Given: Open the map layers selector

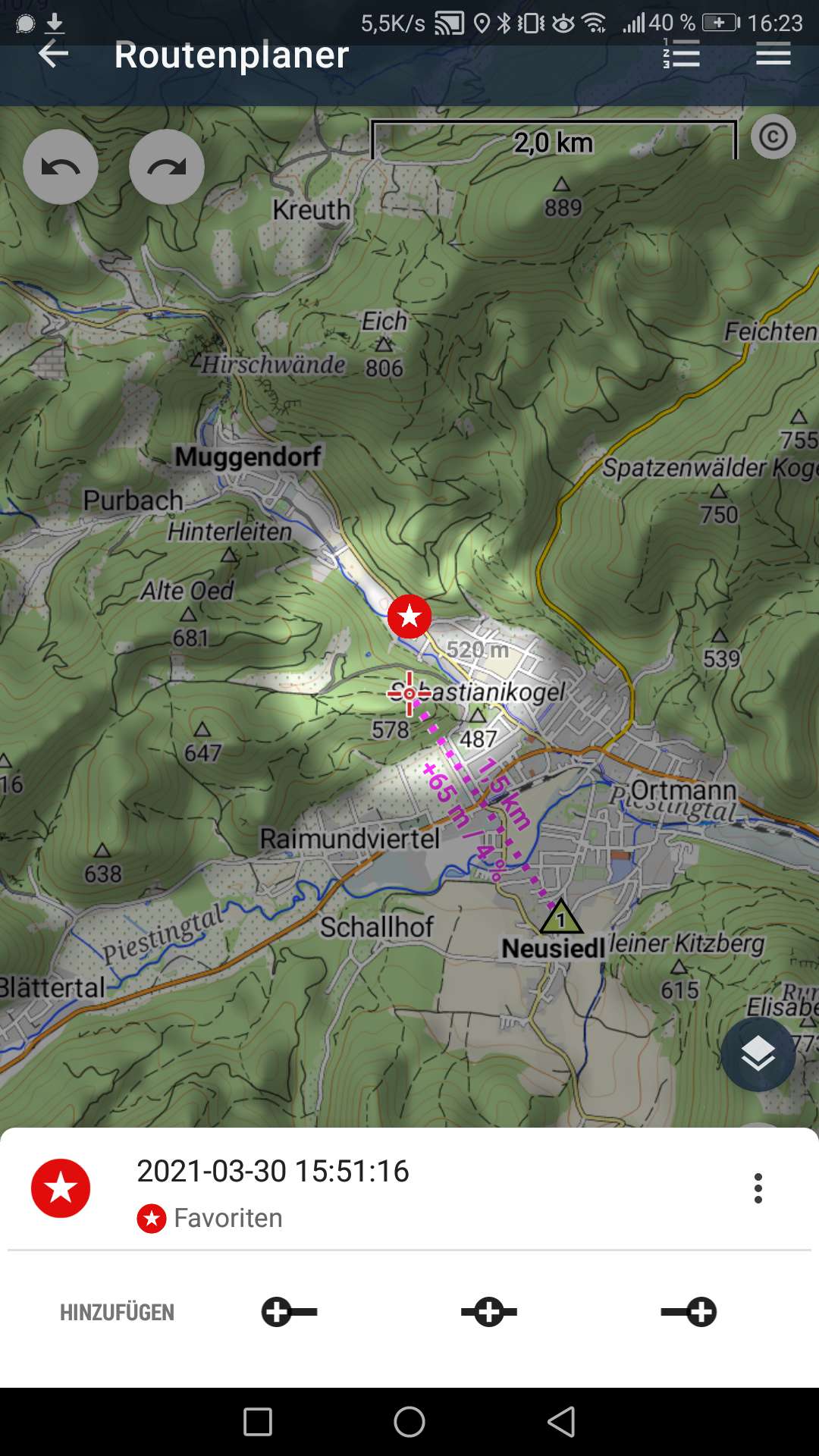Looking at the screenshot, I should pyautogui.click(x=758, y=1054).
